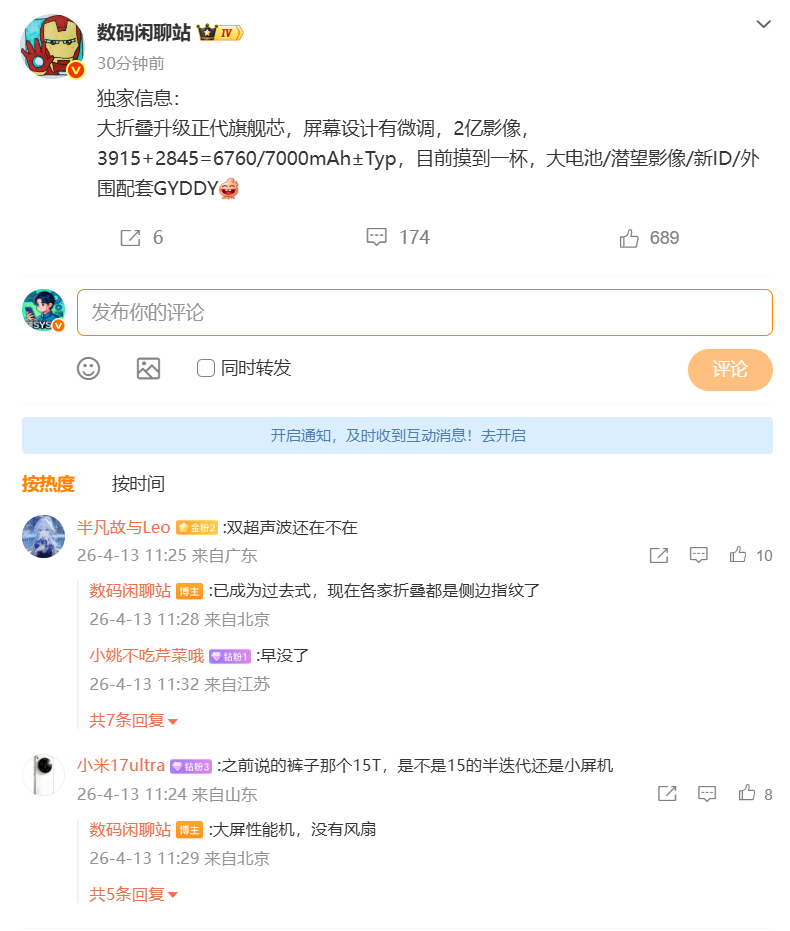
Task: Click the repost icon under the main post
Action: (x=129, y=237)
